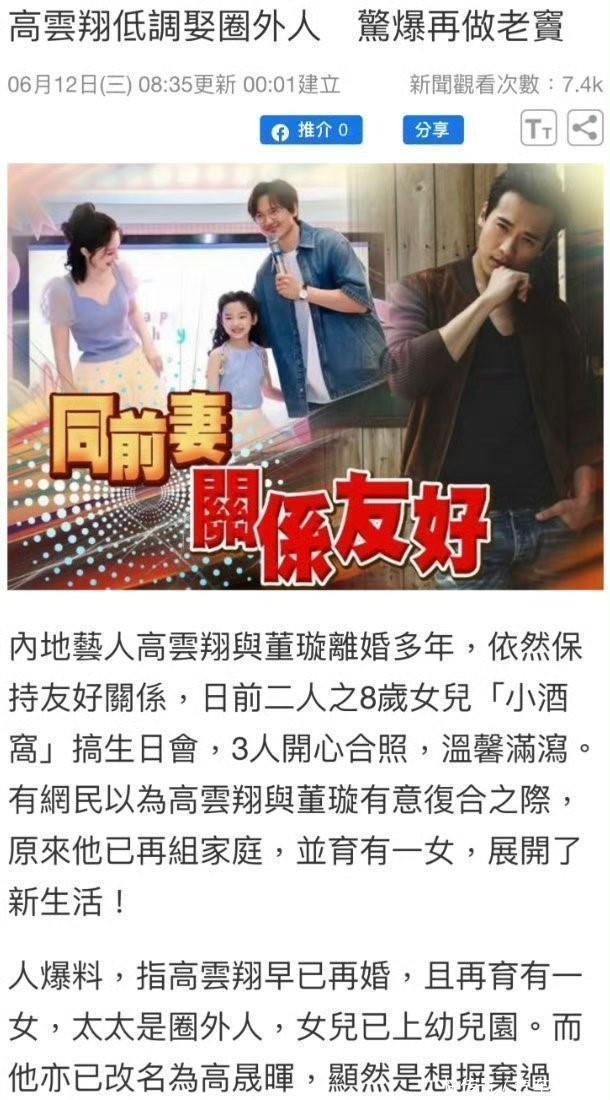The width and height of the screenshot is (610, 1100).
Task: Open the text size adjustment icon
Action: (538, 129)
